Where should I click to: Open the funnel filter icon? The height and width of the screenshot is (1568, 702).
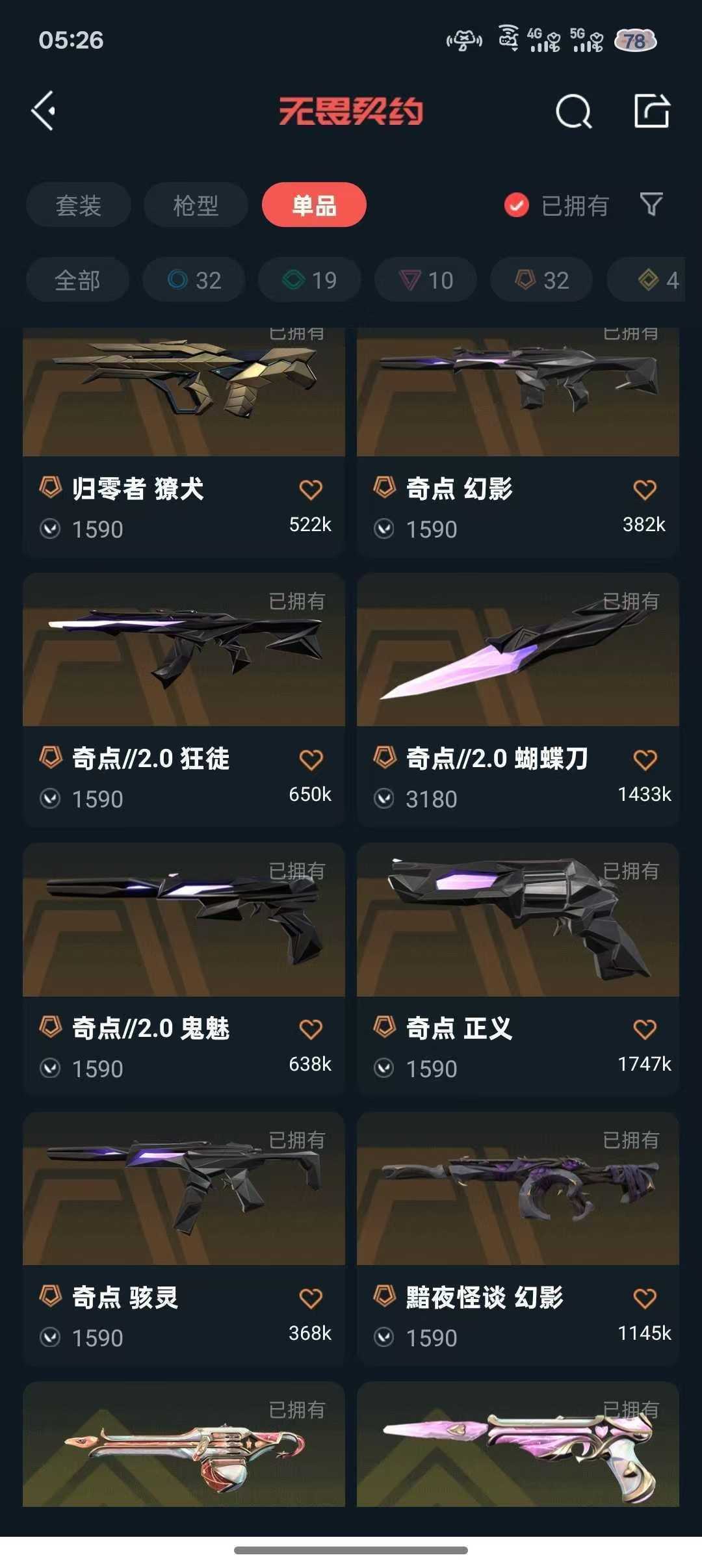[x=651, y=205]
